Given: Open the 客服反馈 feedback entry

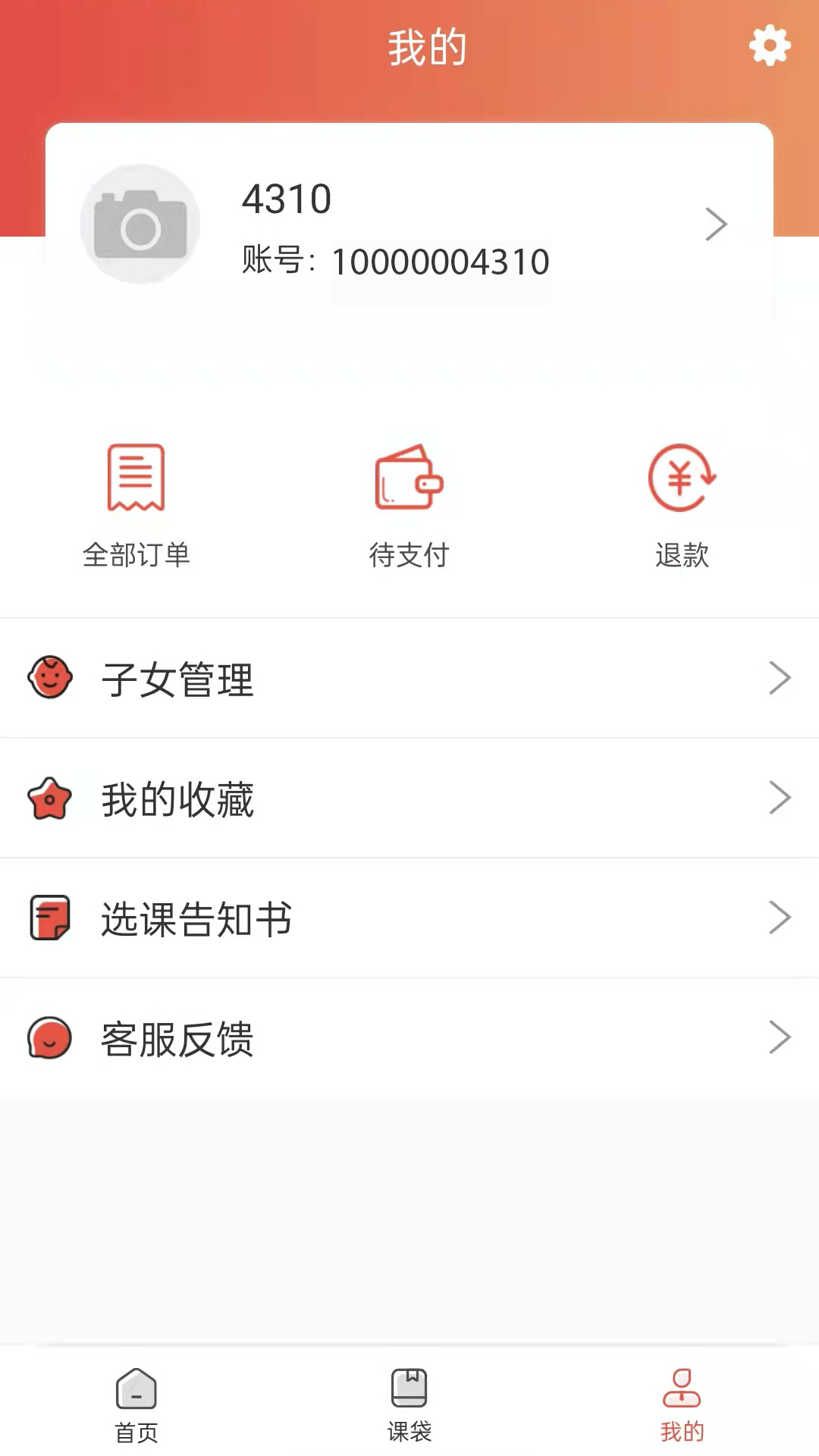Looking at the screenshot, I should point(409,1038).
